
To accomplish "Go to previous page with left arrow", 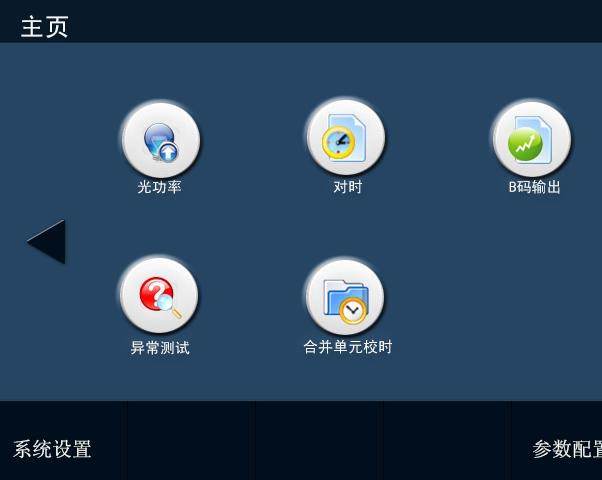I will pyautogui.click(x=46, y=242).
